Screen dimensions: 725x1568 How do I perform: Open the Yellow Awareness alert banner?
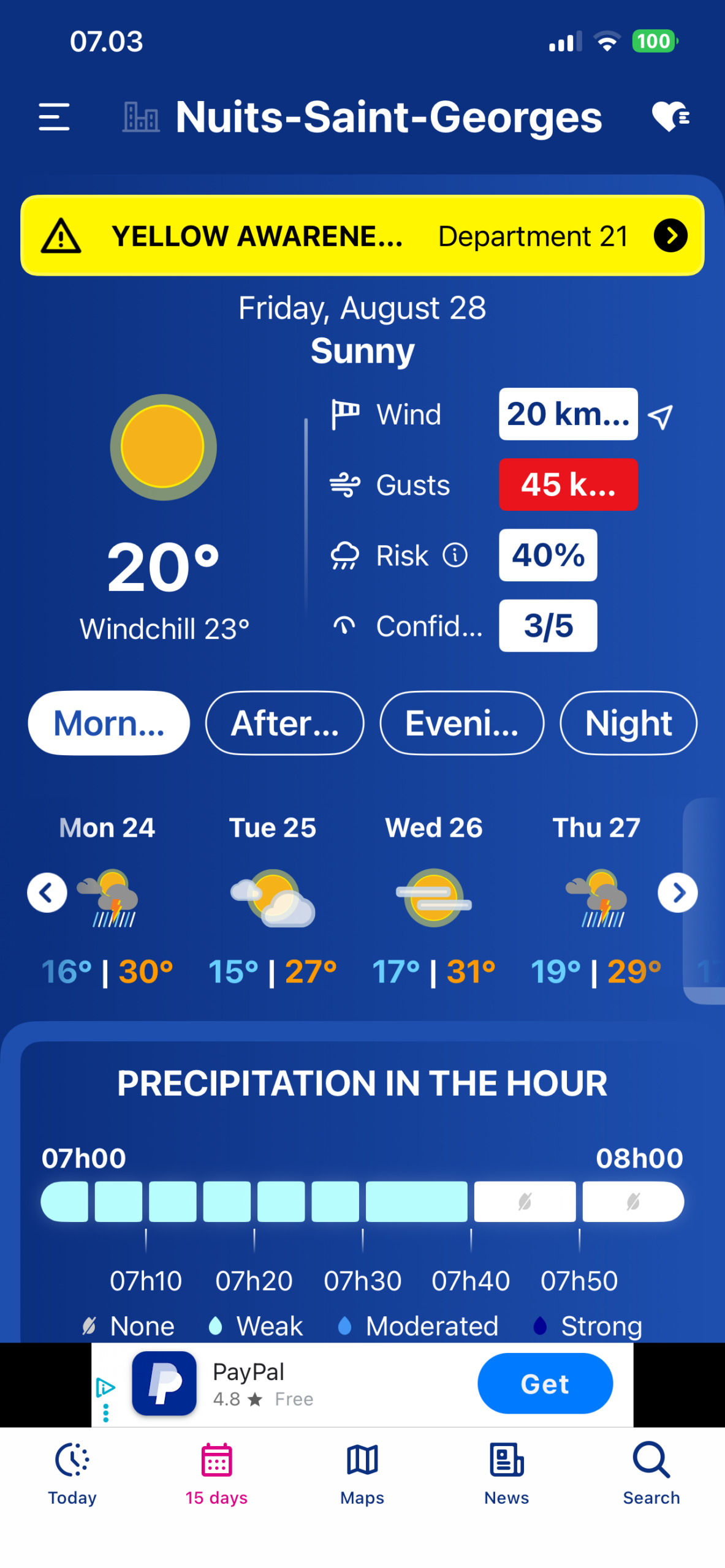362,236
